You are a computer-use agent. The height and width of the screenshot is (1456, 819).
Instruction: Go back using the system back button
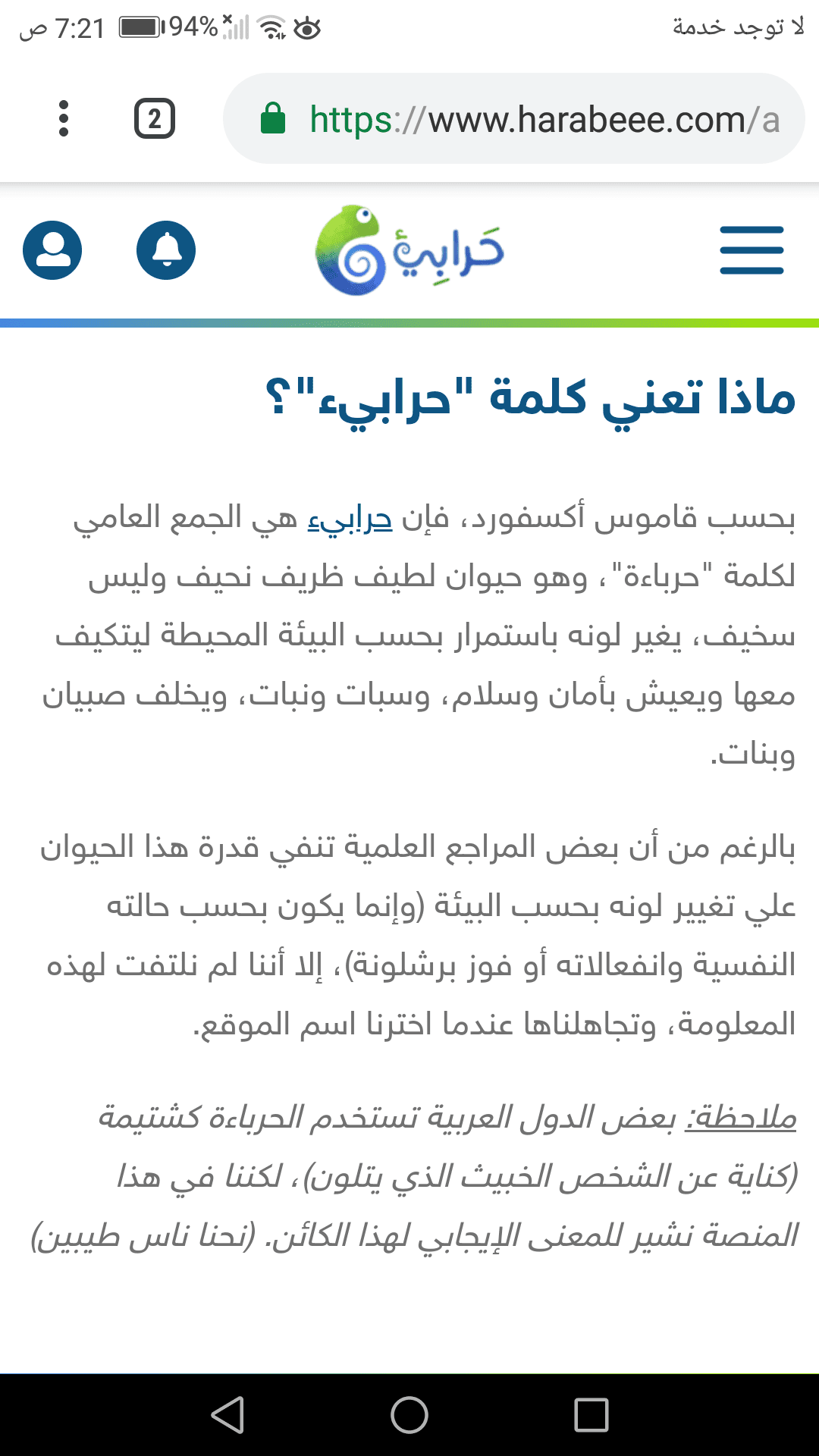click(x=227, y=1415)
